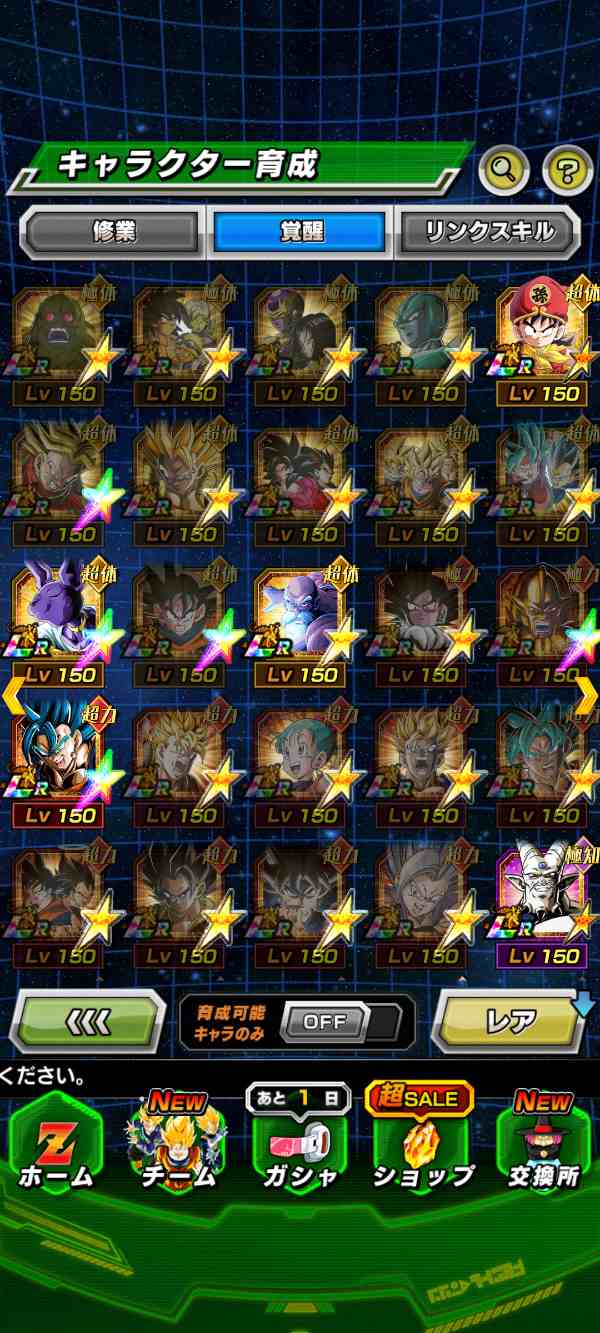Select the red-hat kid character card
The height and width of the screenshot is (1333, 600).
[x=542, y=335]
